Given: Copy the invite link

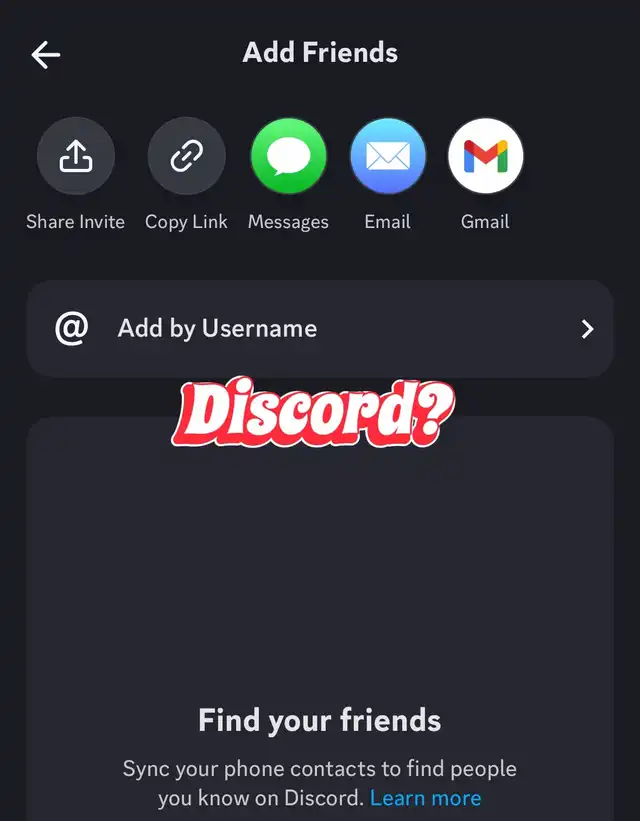Looking at the screenshot, I should (x=186, y=156).
